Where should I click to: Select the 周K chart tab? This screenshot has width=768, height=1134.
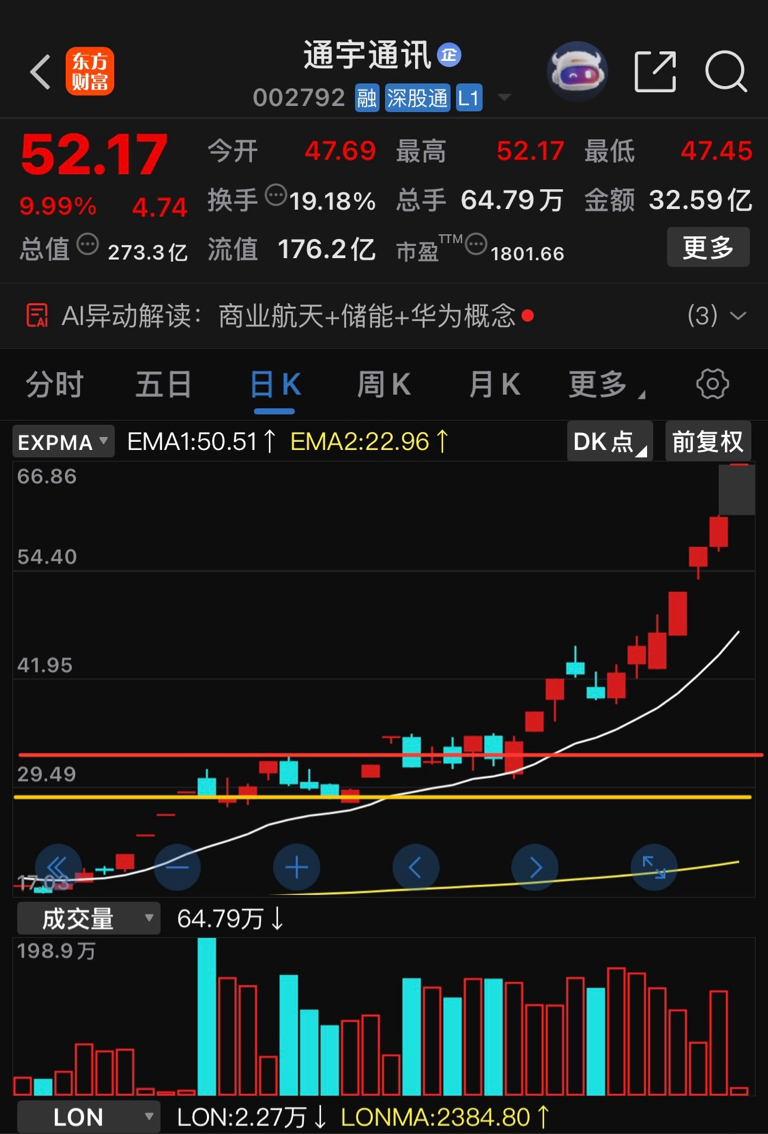pyautogui.click(x=384, y=384)
